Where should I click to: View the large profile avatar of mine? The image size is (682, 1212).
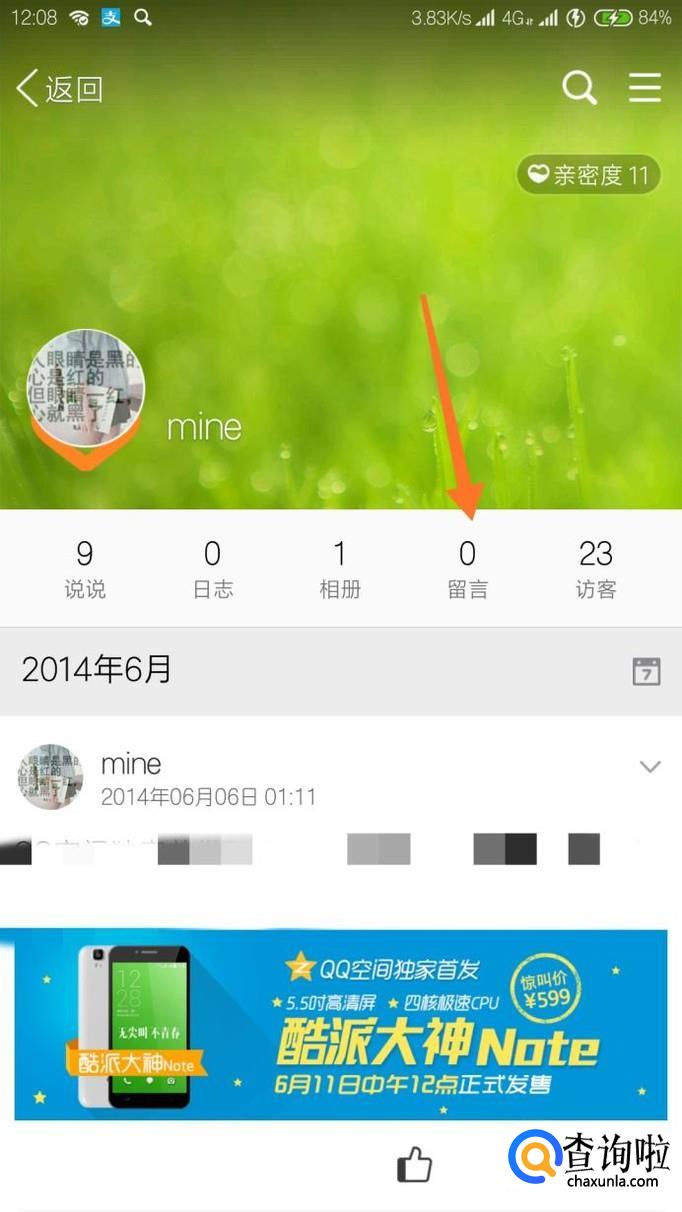coord(85,390)
